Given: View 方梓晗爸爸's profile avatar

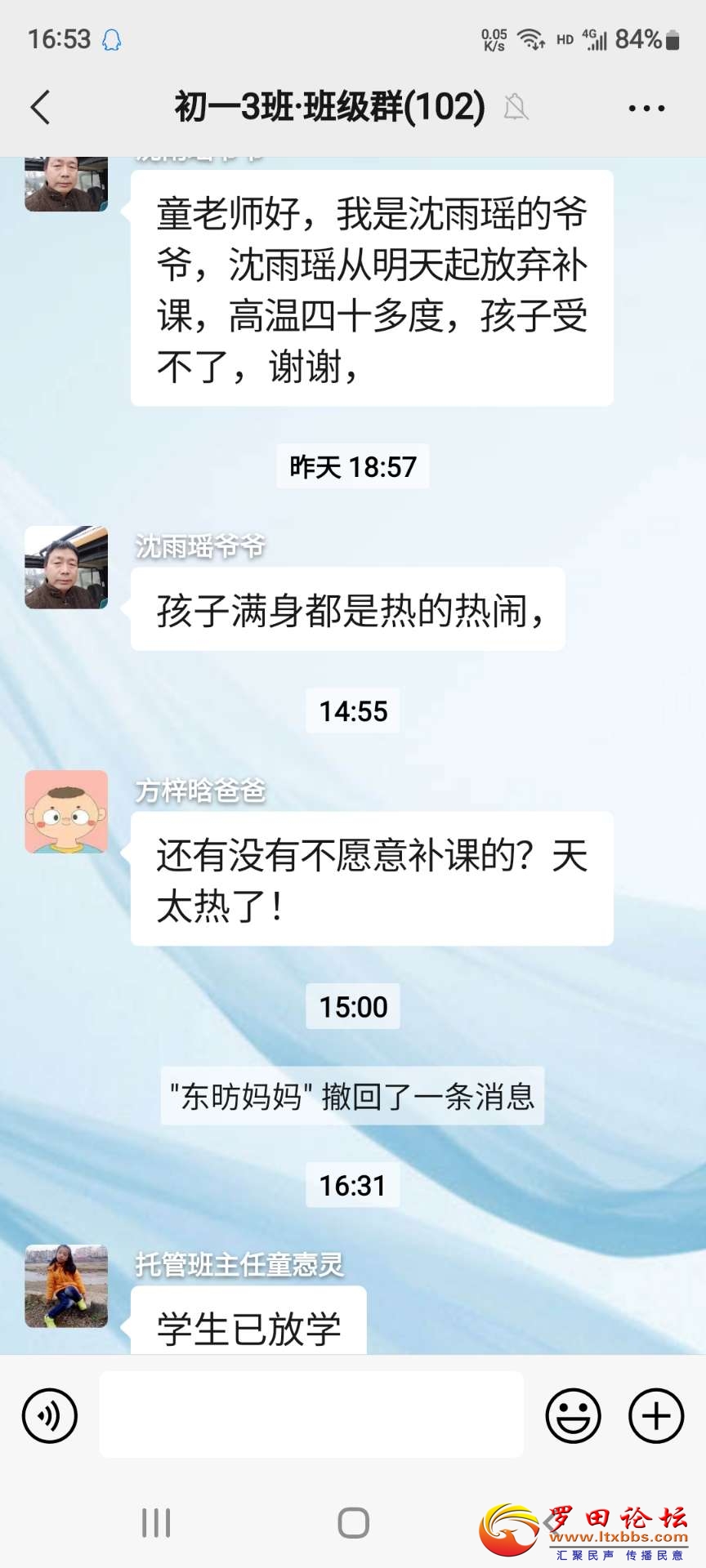Looking at the screenshot, I should (x=66, y=812).
